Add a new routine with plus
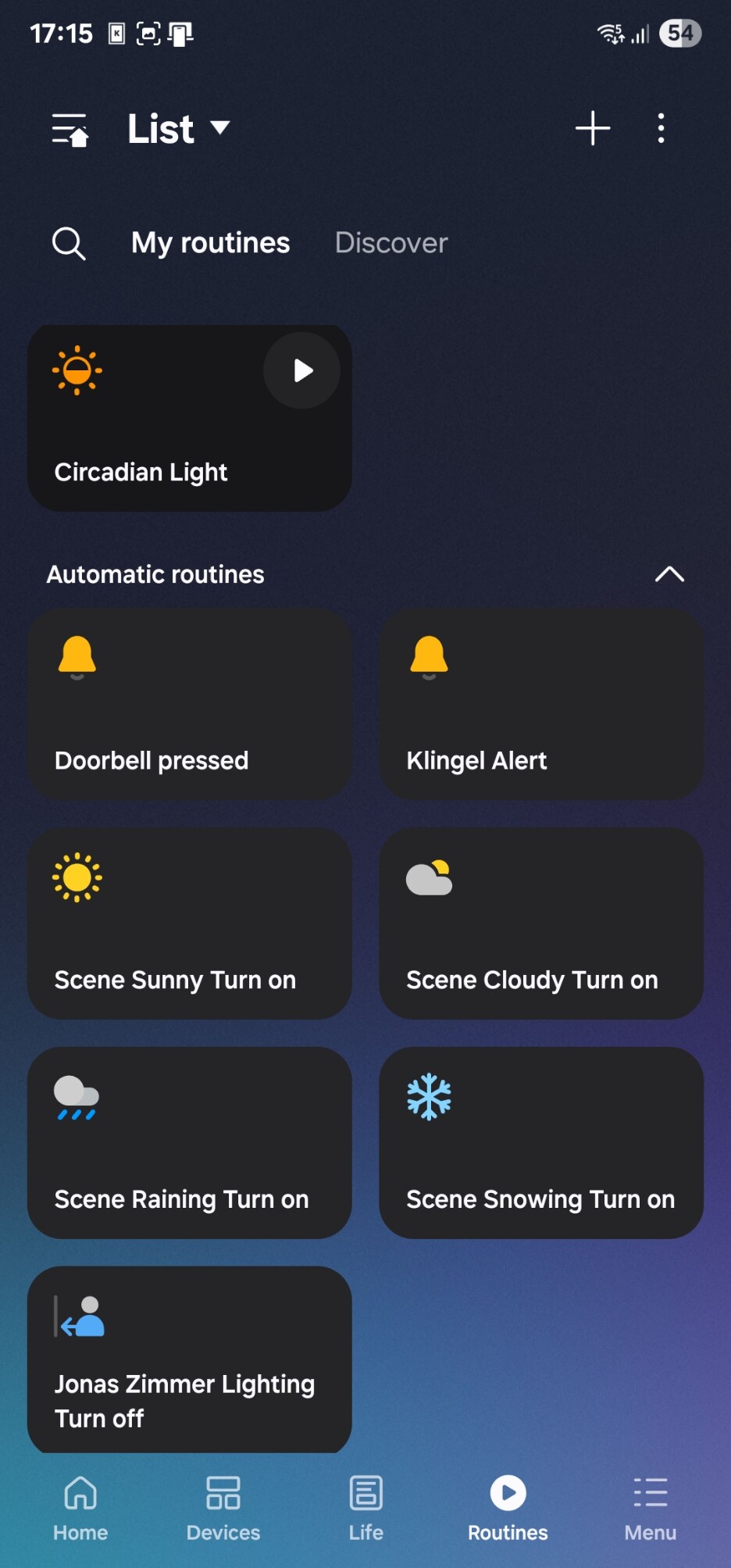731x1568 pixels. click(593, 128)
